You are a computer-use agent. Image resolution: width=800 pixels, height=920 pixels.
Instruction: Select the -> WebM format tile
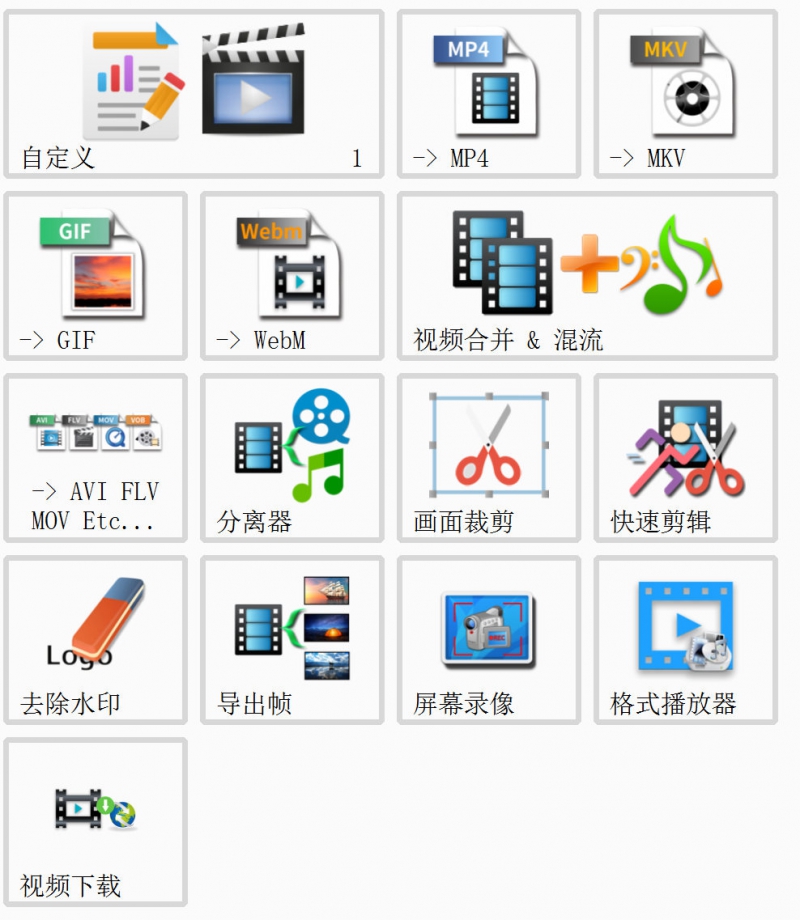pyautogui.click(x=291, y=276)
